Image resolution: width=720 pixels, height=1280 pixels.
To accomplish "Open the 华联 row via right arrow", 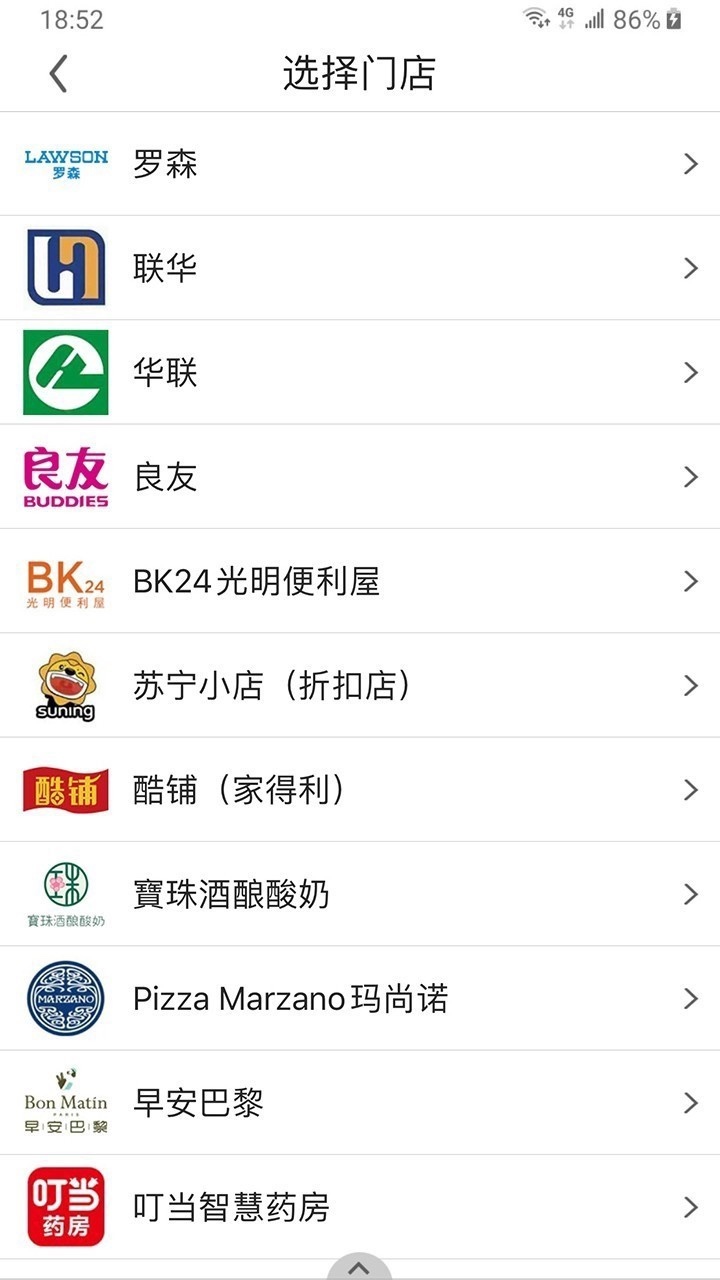I will (691, 372).
